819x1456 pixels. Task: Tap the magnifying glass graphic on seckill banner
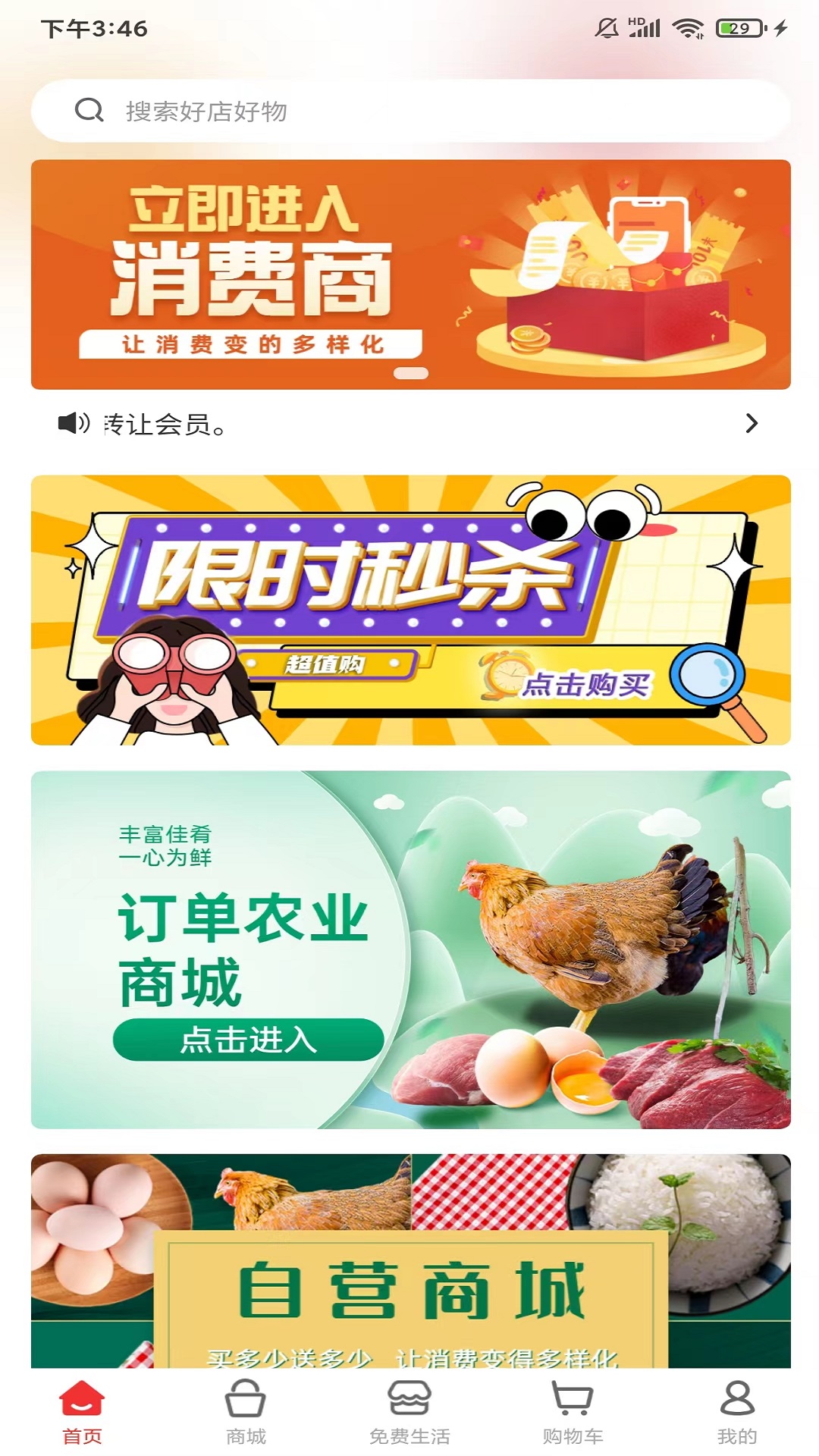pyautogui.click(x=707, y=673)
